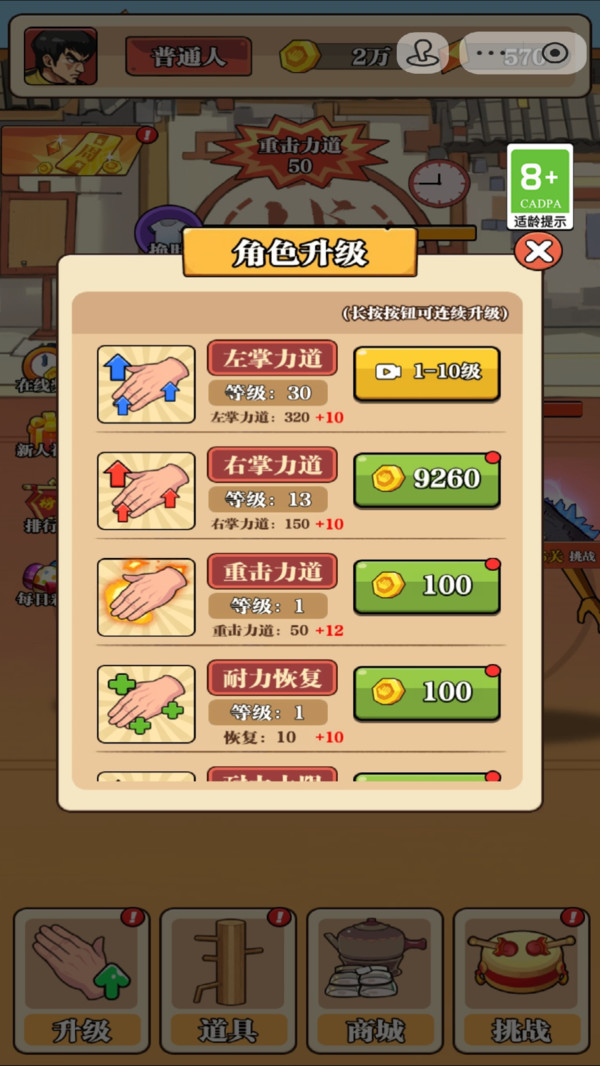Open the 道具 tab

pos(228,977)
